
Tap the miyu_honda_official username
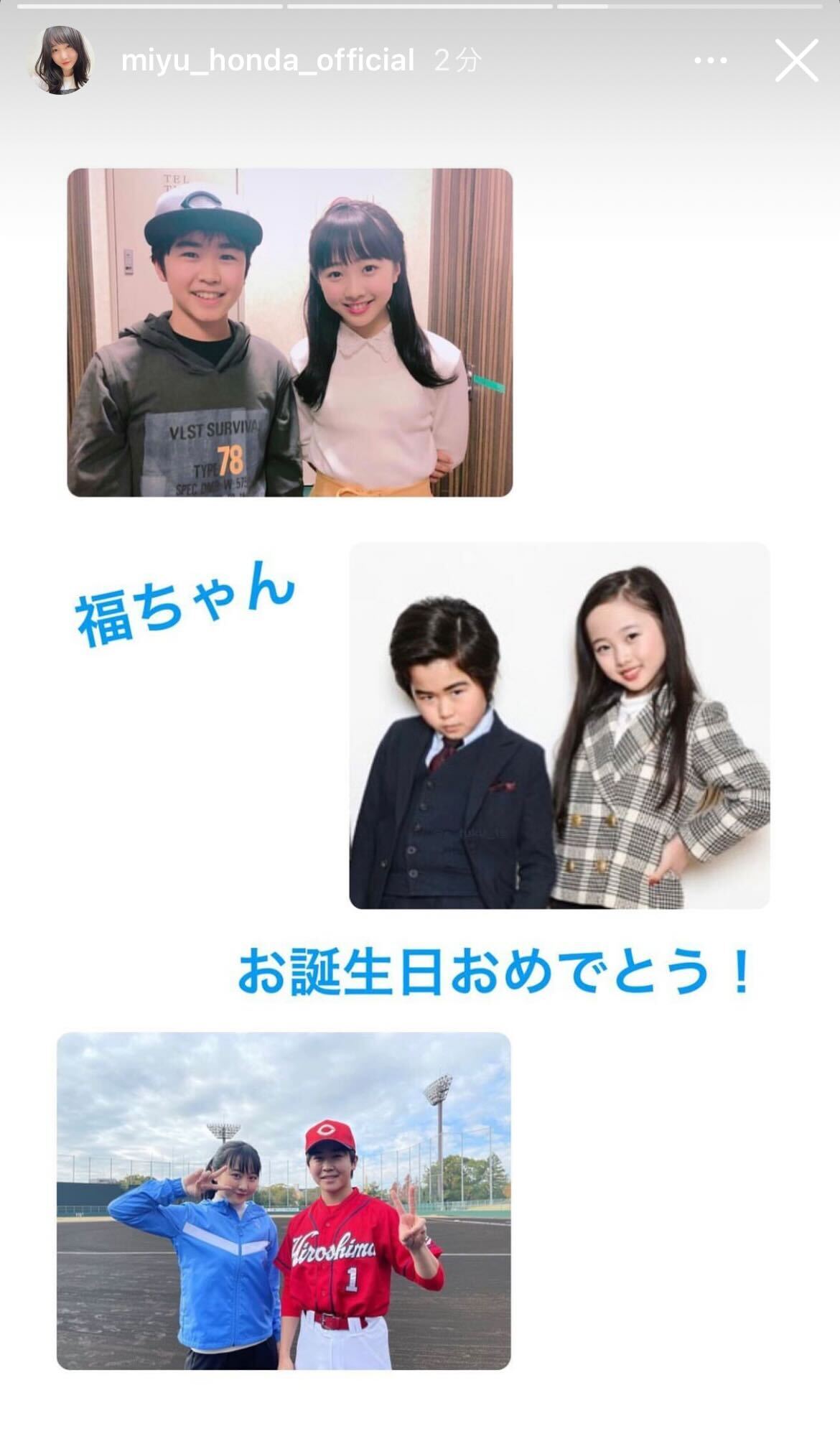coord(268,60)
